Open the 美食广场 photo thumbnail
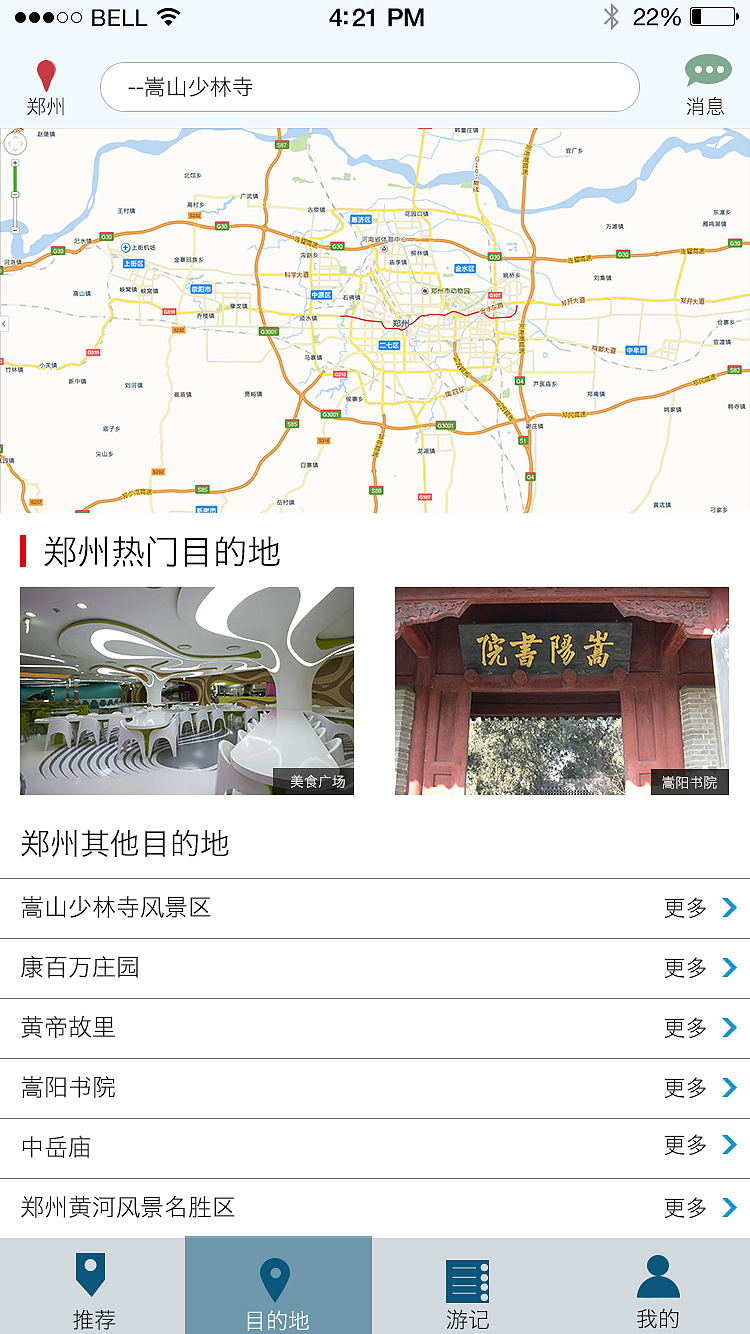 tap(187, 691)
